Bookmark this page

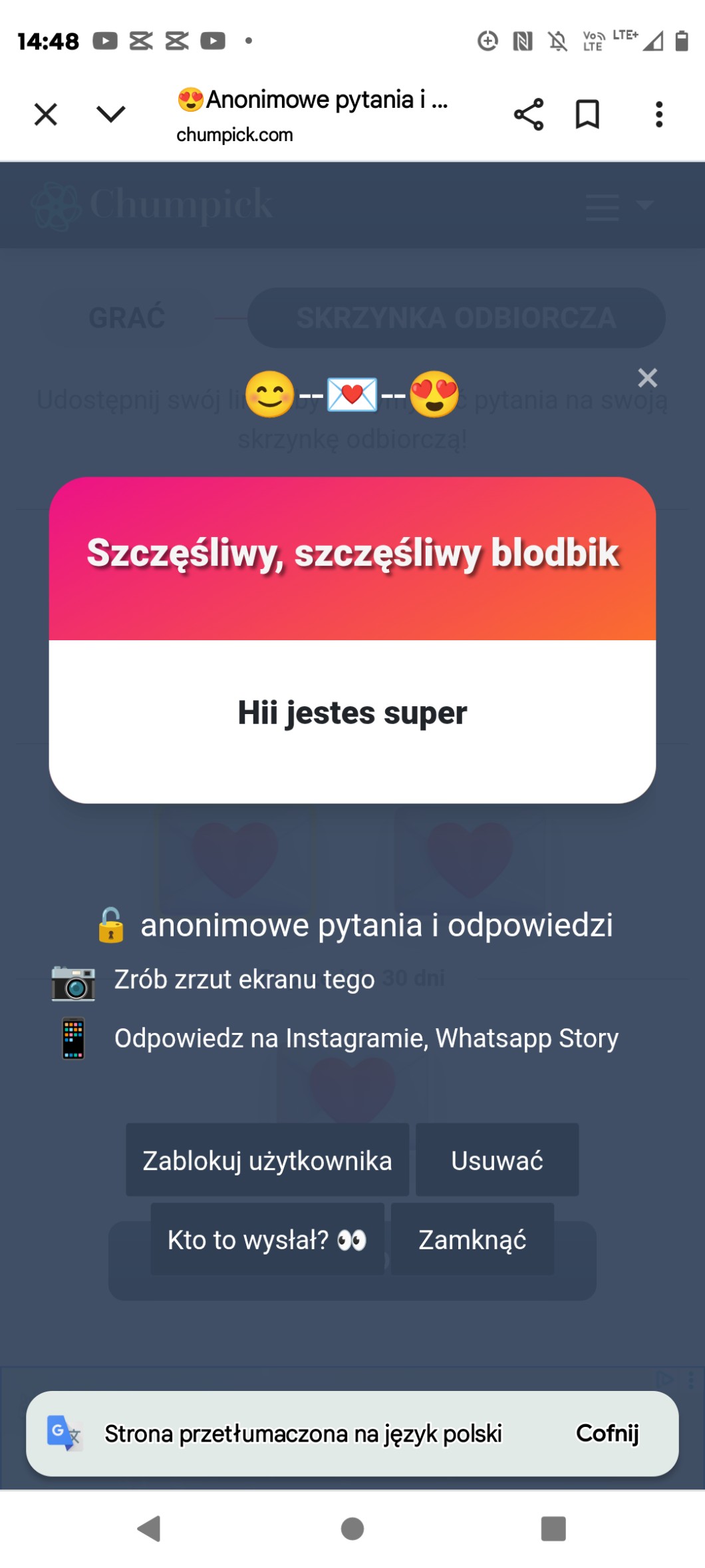pos(587,114)
